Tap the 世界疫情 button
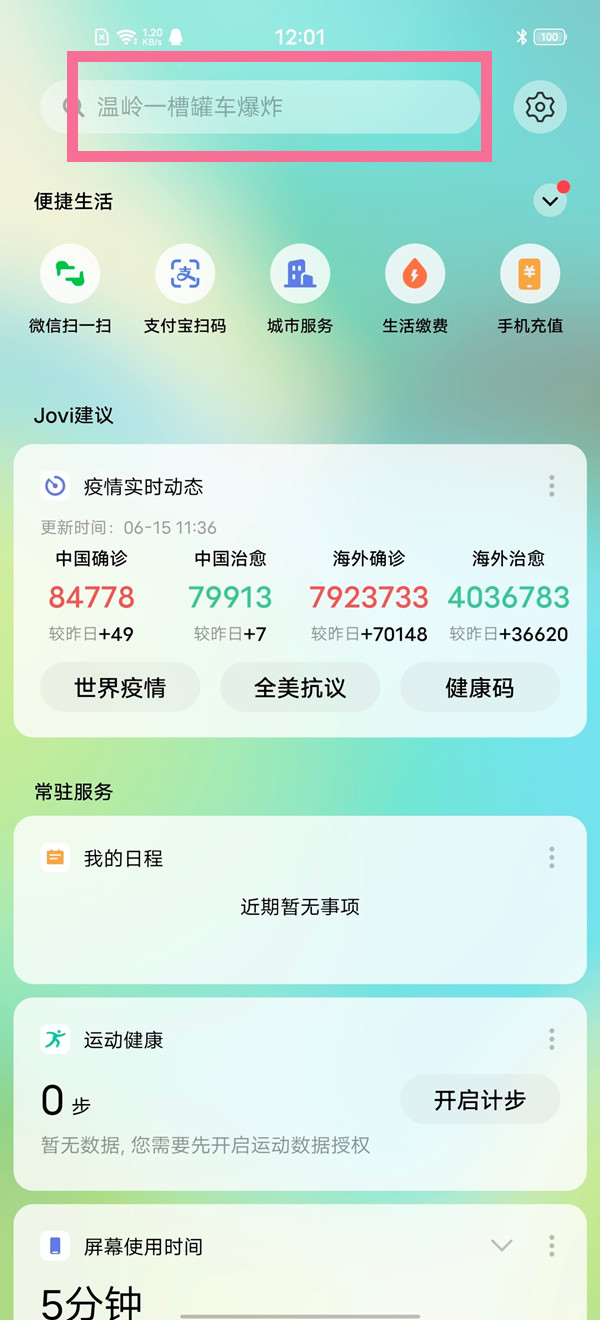The width and height of the screenshot is (600, 1320). click(x=120, y=688)
